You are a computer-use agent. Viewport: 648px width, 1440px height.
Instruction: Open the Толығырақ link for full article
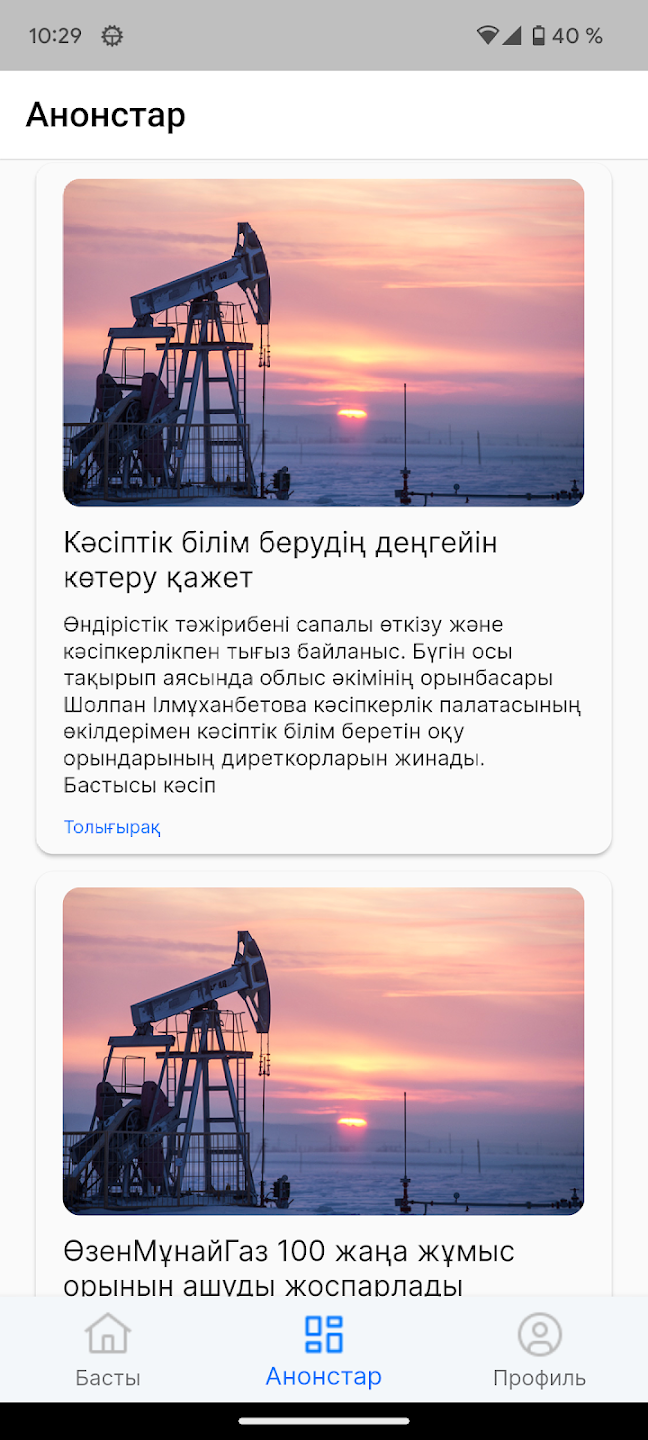click(x=112, y=827)
